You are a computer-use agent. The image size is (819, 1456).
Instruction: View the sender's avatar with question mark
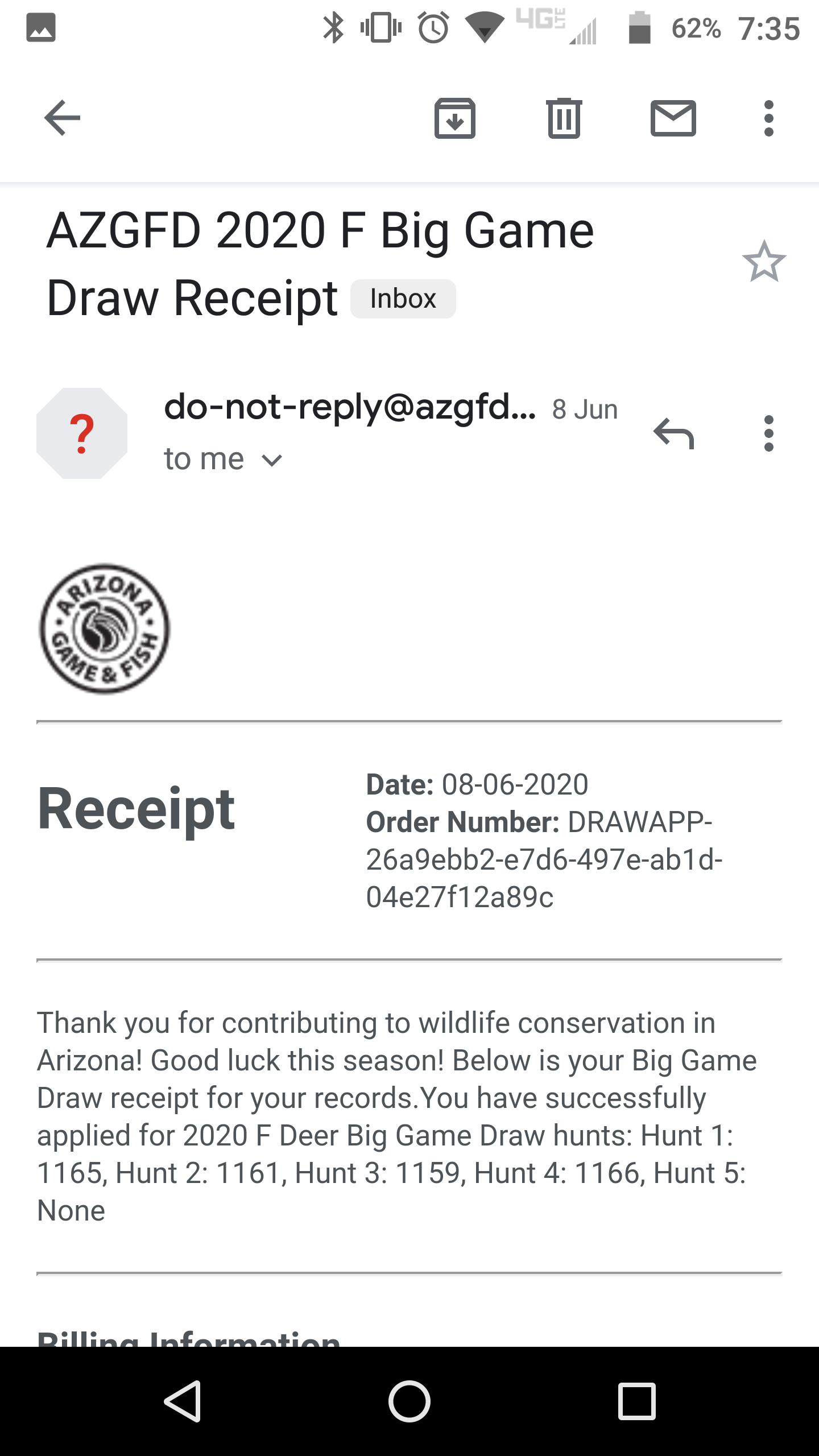click(82, 433)
